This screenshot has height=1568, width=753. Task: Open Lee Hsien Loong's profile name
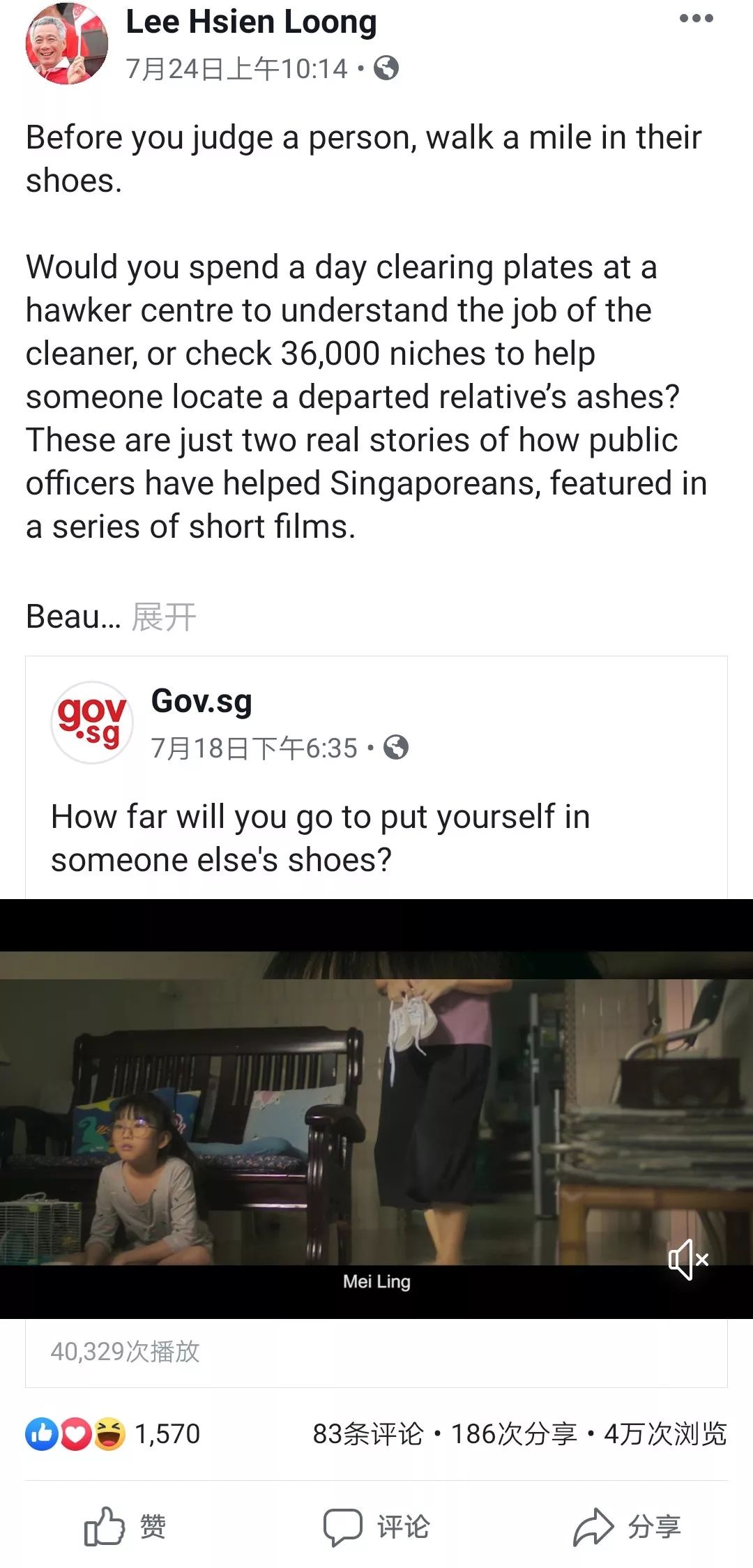click(x=251, y=22)
